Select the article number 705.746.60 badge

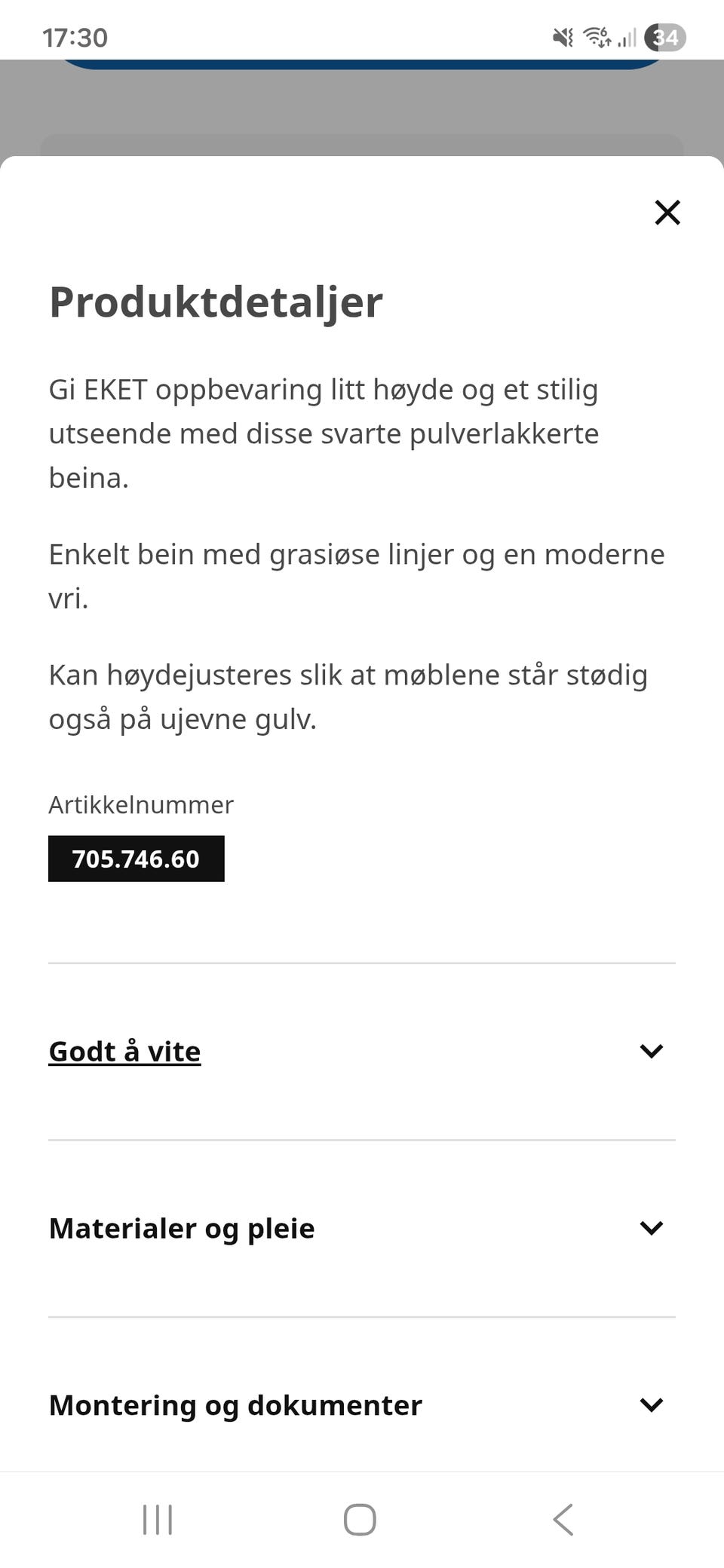click(136, 858)
